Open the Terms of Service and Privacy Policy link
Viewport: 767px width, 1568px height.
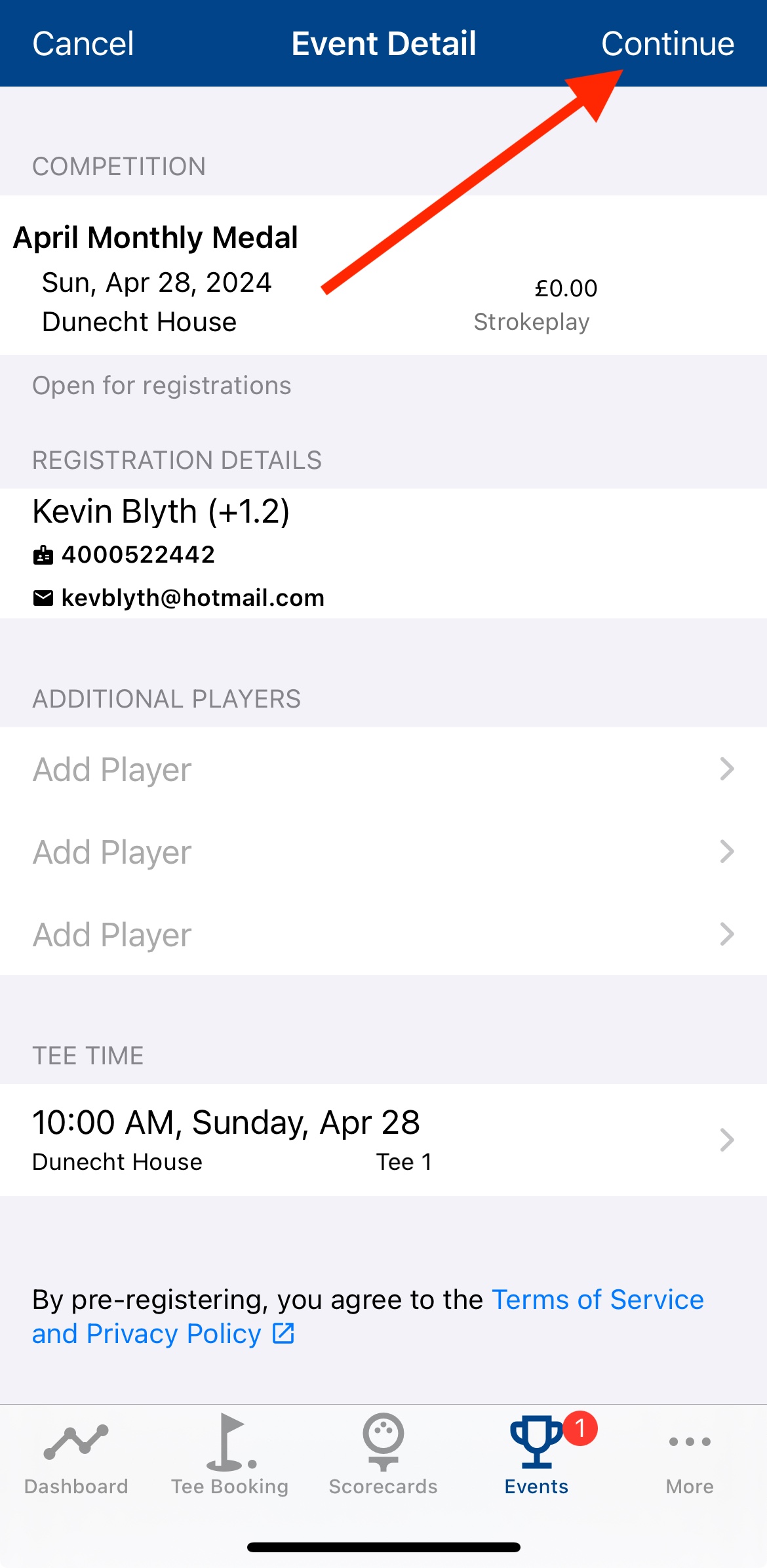click(x=368, y=1316)
